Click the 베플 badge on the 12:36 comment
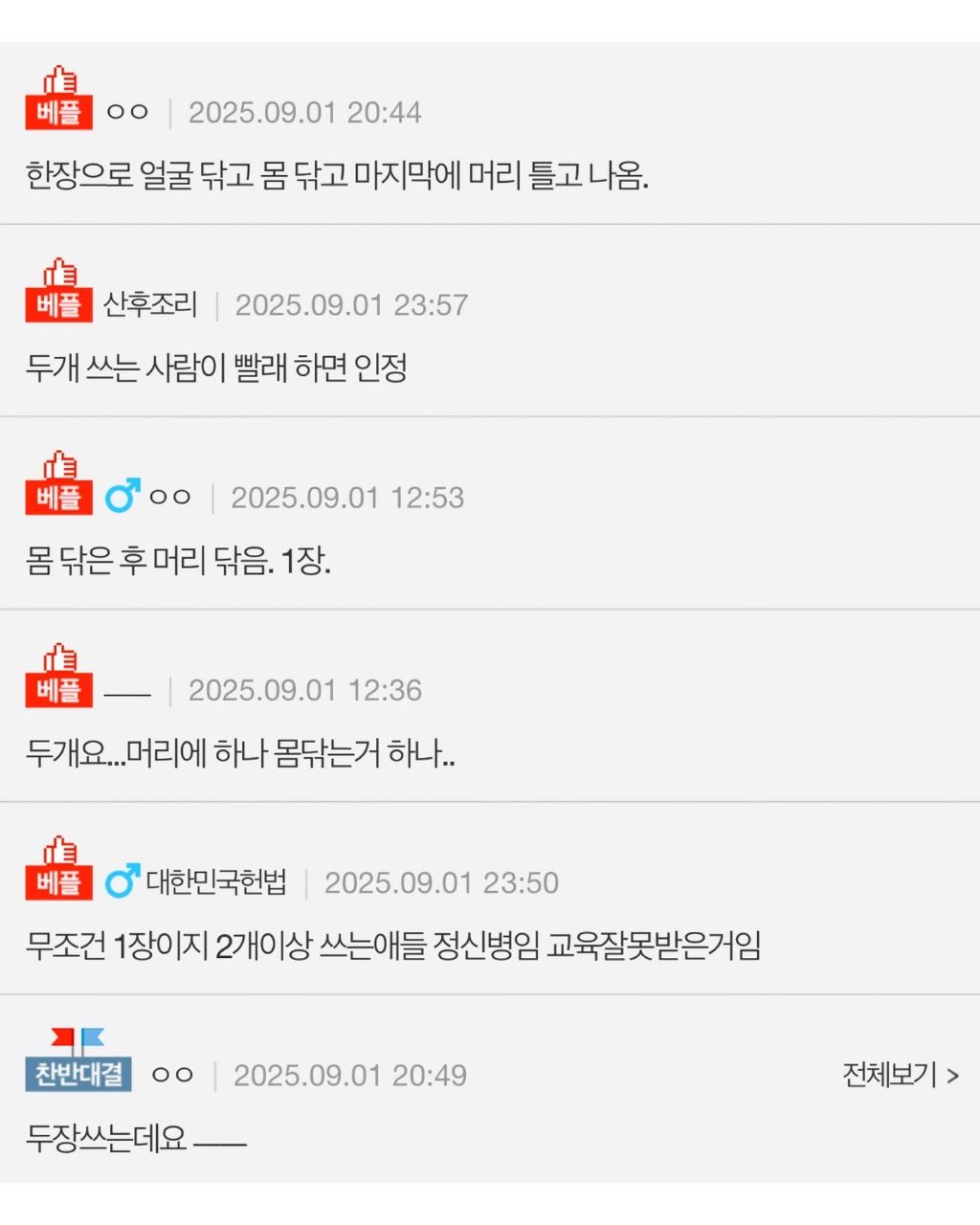The width and height of the screenshot is (980, 1225). (x=57, y=687)
